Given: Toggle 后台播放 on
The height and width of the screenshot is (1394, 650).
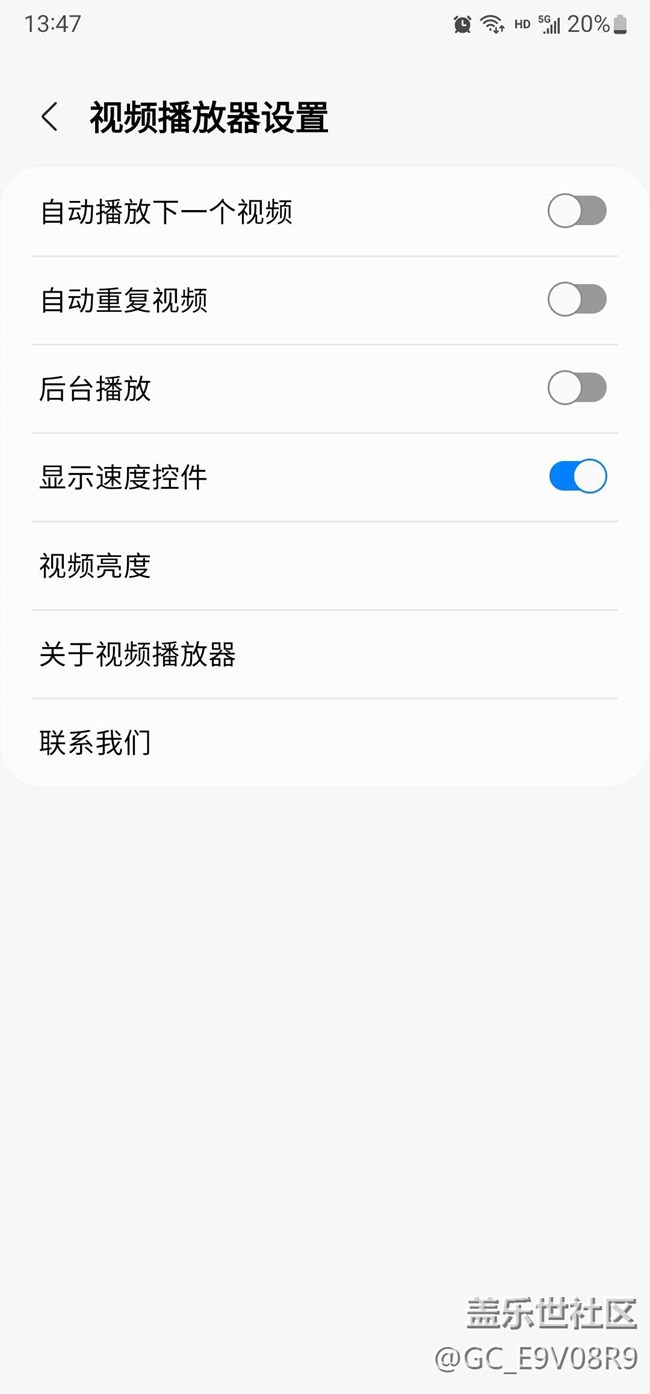Looking at the screenshot, I should (x=577, y=388).
